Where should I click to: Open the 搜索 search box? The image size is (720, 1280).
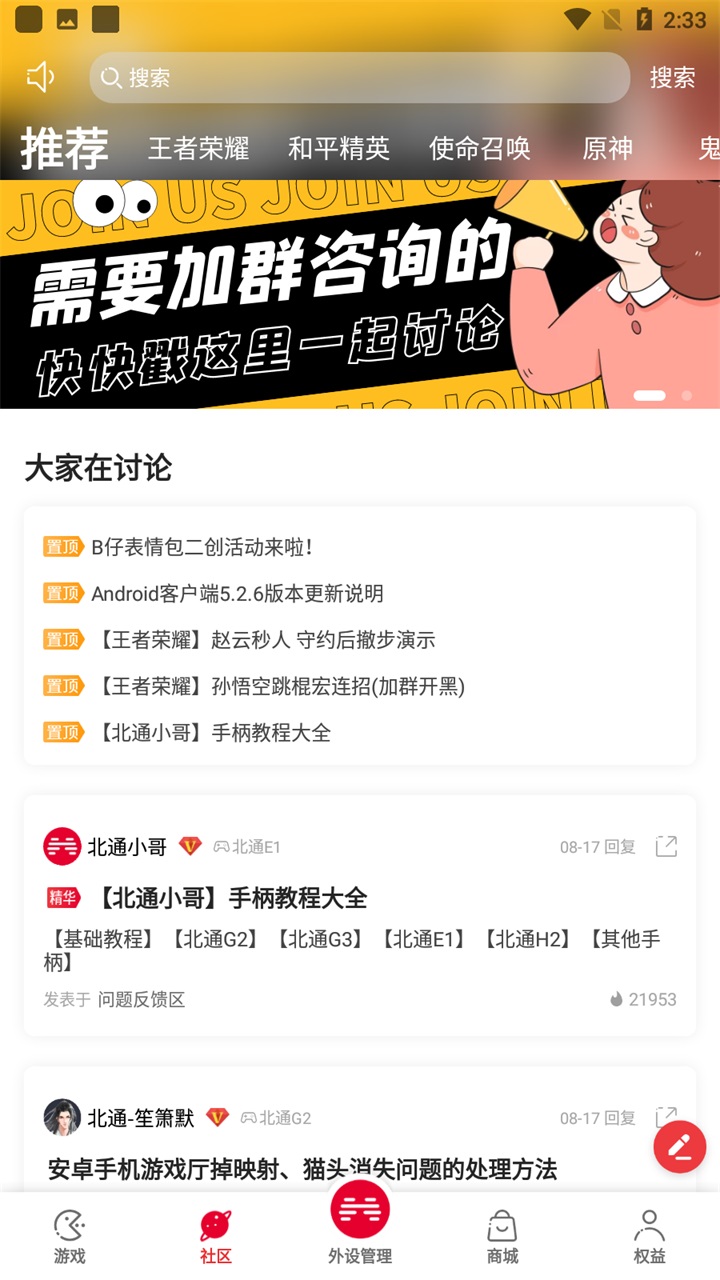[x=360, y=77]
